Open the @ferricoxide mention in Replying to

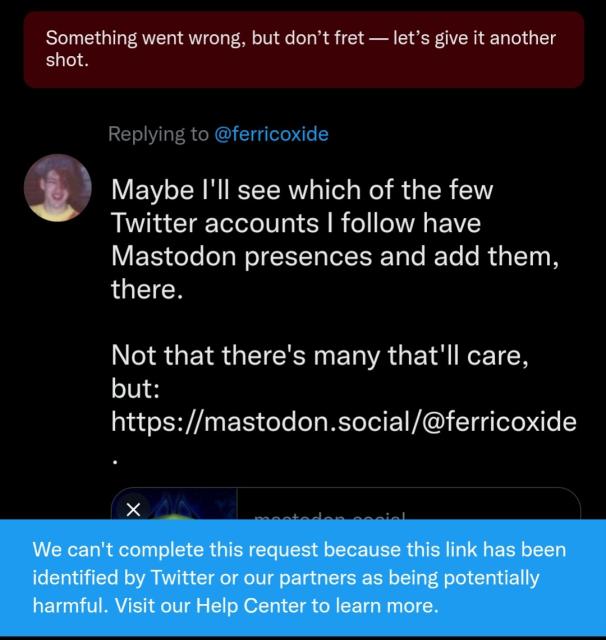[271, 135]
